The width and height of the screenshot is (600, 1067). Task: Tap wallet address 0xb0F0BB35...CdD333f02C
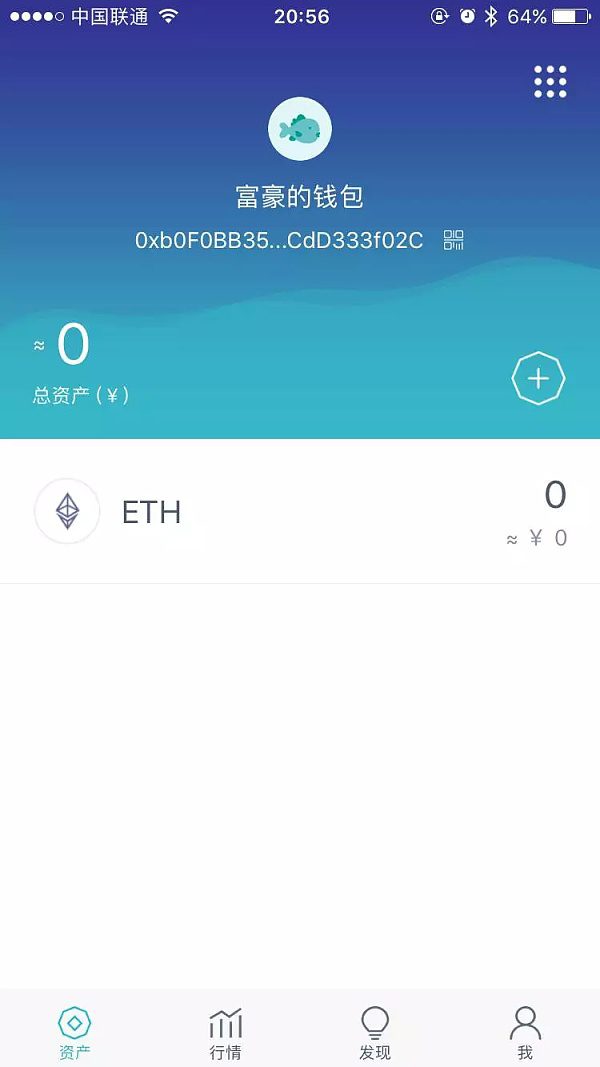(279, 240)
